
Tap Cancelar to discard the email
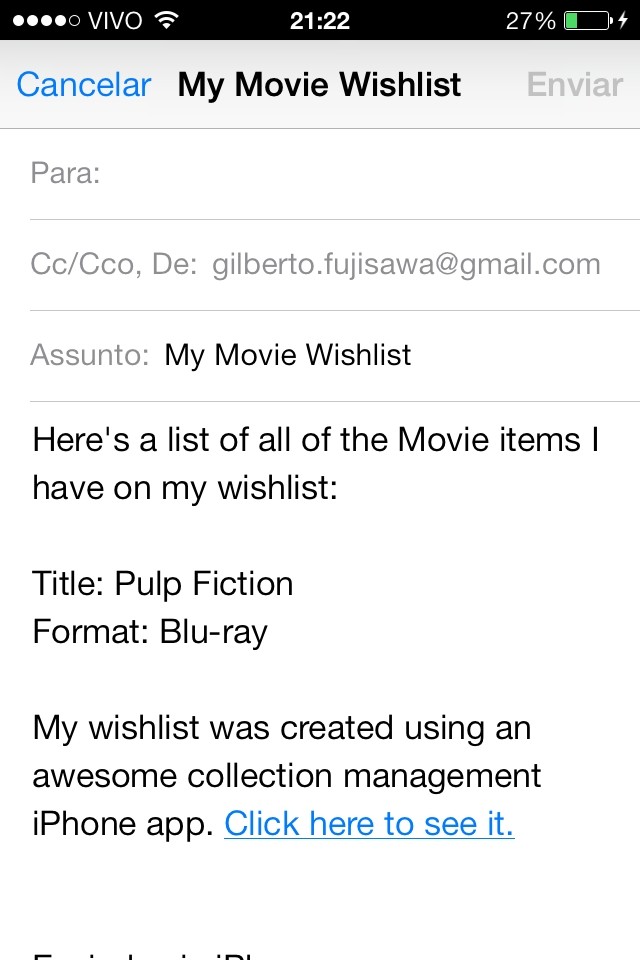84,85
